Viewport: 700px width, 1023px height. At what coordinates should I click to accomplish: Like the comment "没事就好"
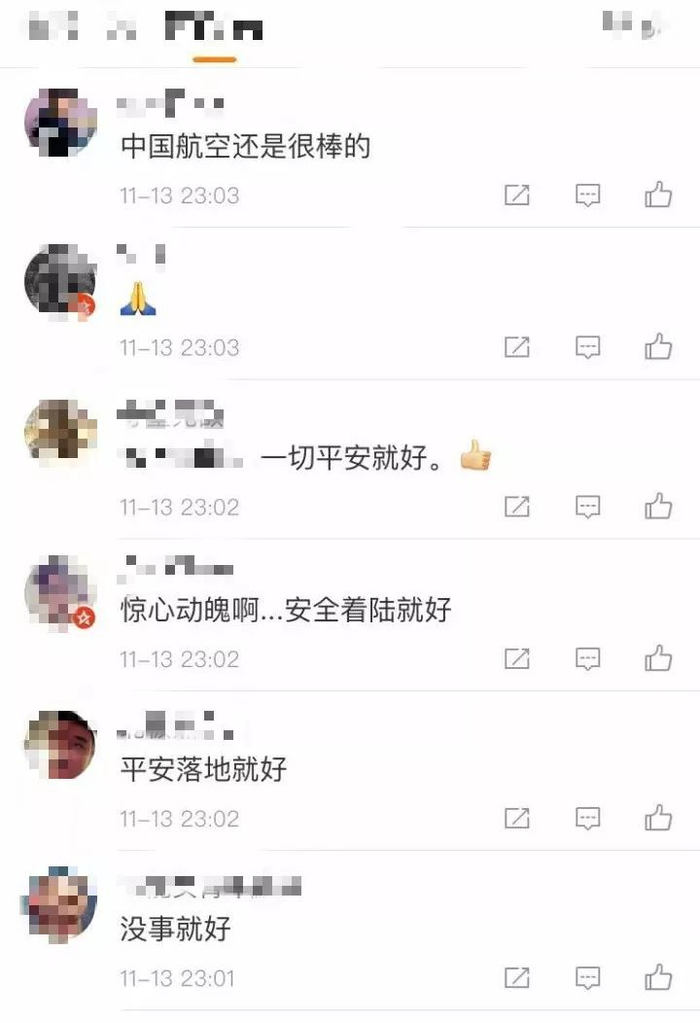(658, 977)
